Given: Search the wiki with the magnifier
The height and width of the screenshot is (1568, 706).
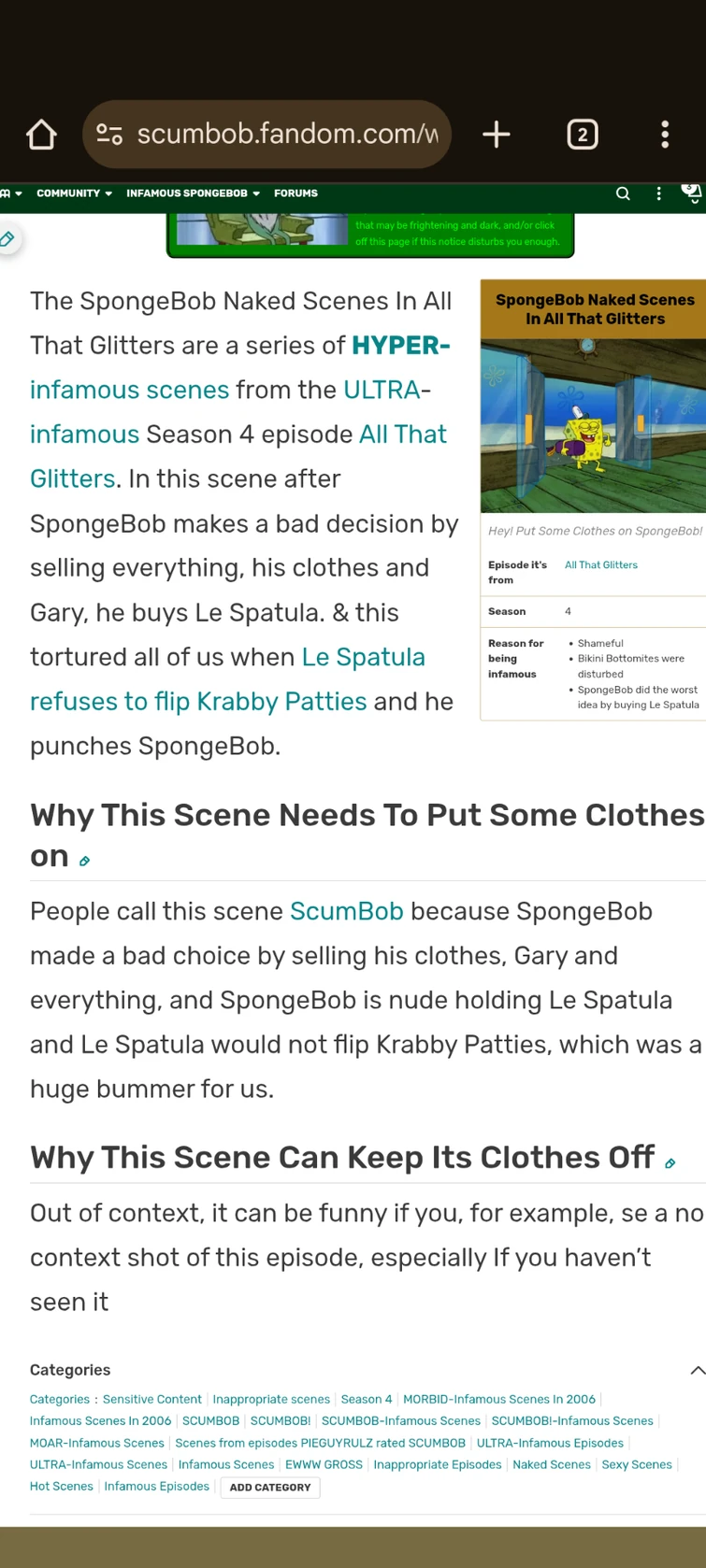Looking at the screenshot, I should click(x=623, y=193).
